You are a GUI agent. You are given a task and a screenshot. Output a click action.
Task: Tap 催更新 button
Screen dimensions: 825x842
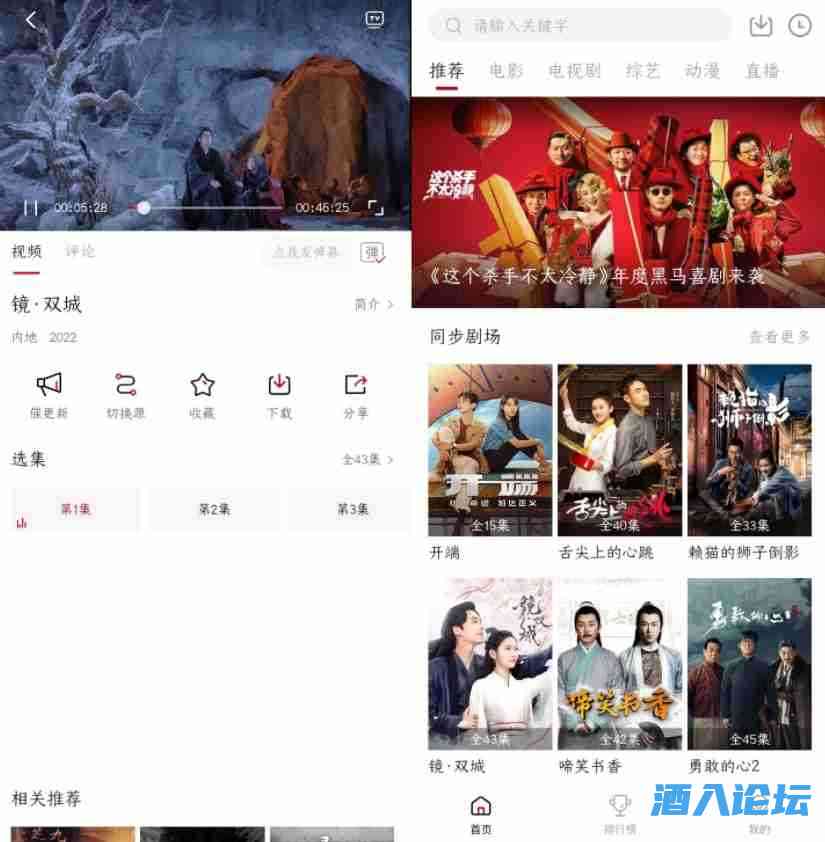pos(48,396)
